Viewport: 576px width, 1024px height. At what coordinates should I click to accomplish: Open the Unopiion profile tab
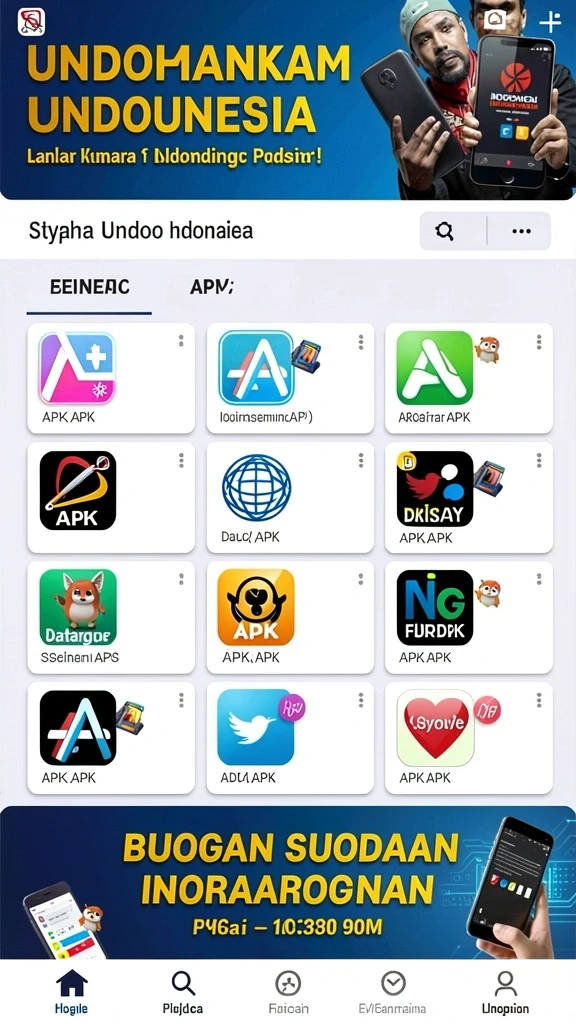coord(505,991)
